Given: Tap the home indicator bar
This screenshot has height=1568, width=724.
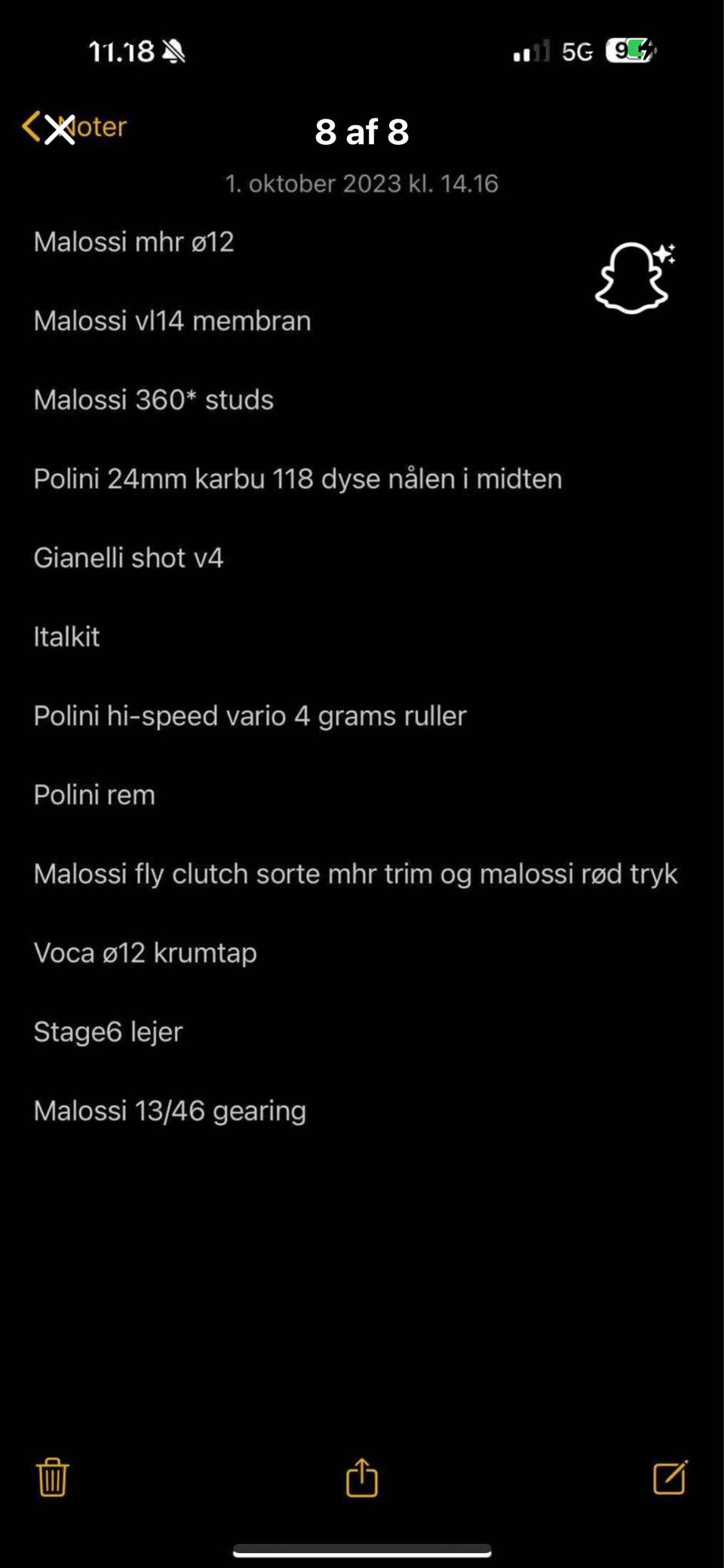Looking at the screenshot, I should [x=361, y=1546].
